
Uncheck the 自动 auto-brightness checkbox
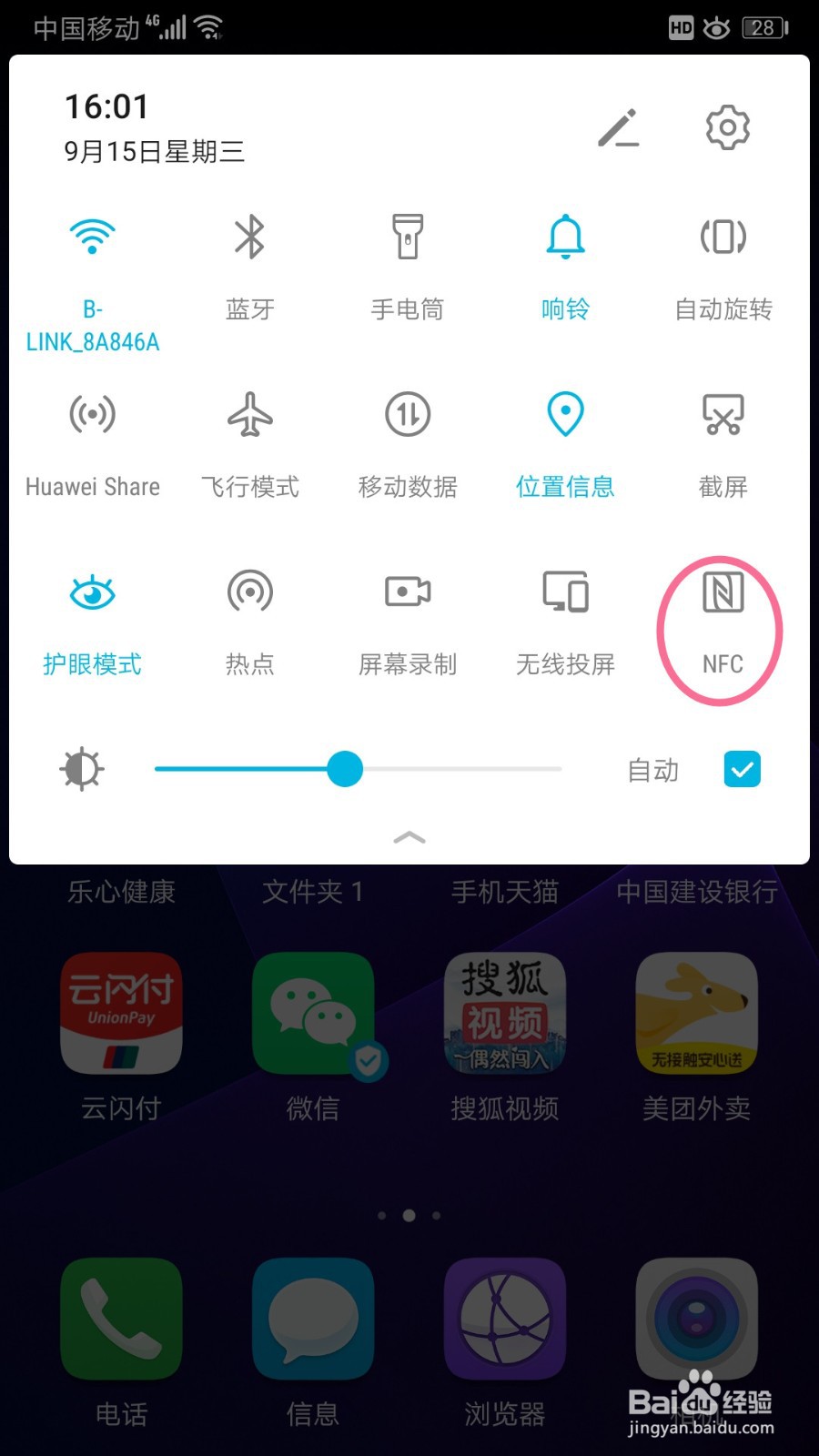coord(742,769)
